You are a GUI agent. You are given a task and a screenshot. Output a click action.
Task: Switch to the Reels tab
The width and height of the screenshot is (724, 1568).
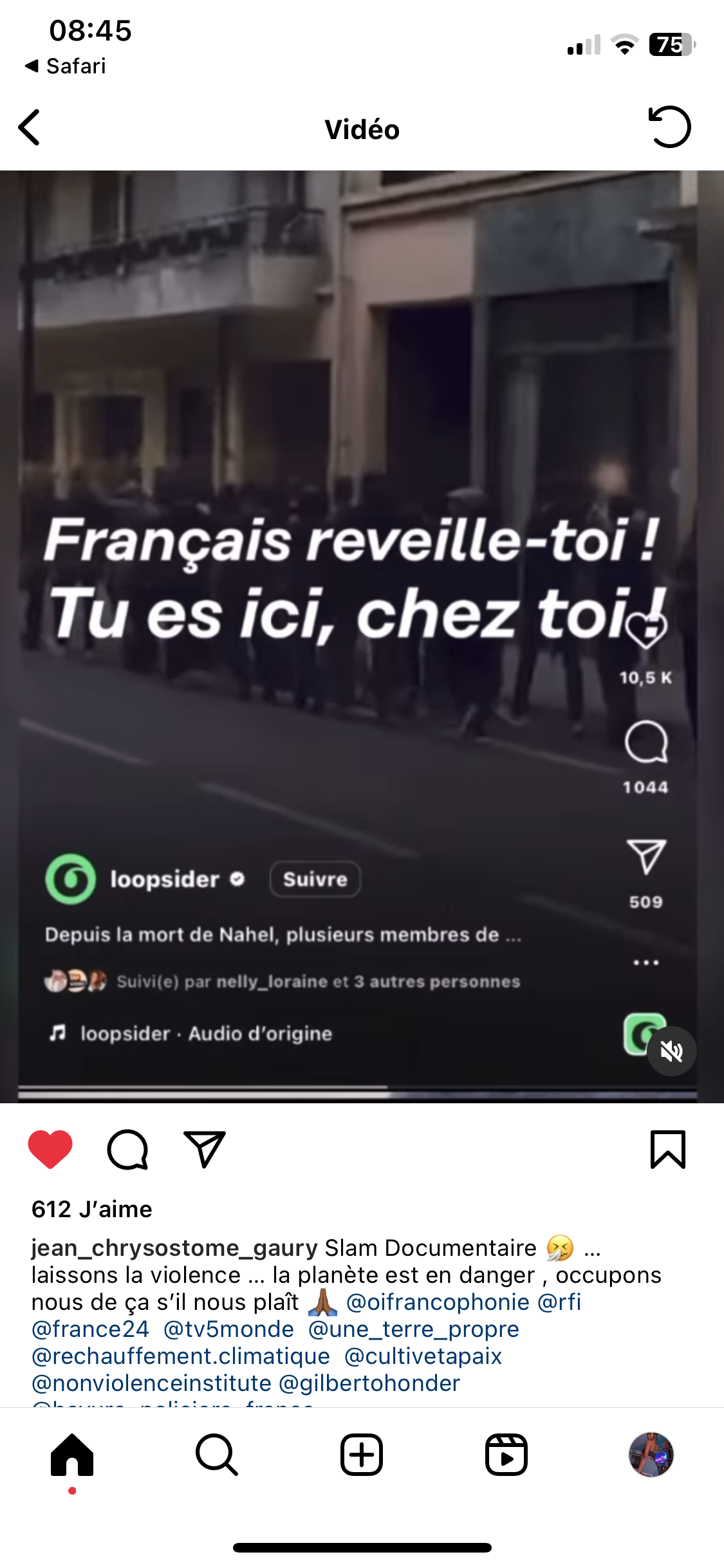[x=506, y=1455]
